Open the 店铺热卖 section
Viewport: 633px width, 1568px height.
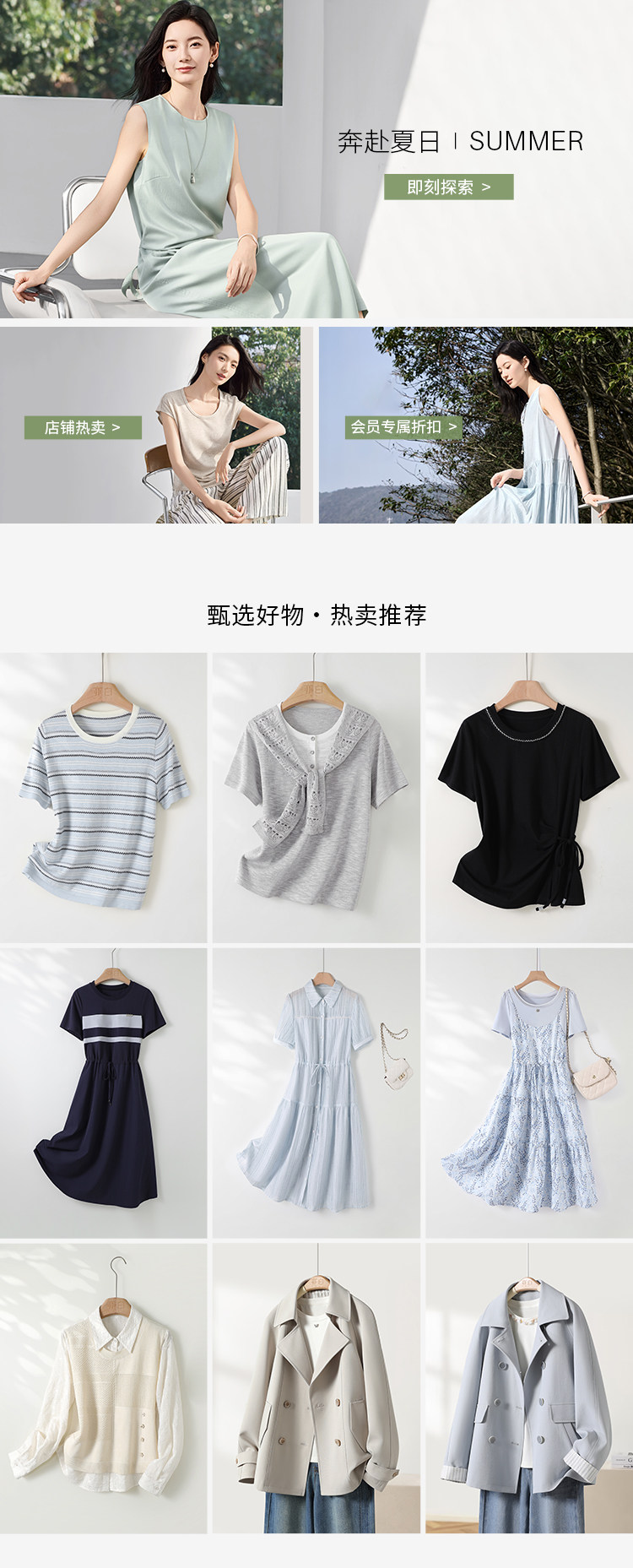(82, 427)
